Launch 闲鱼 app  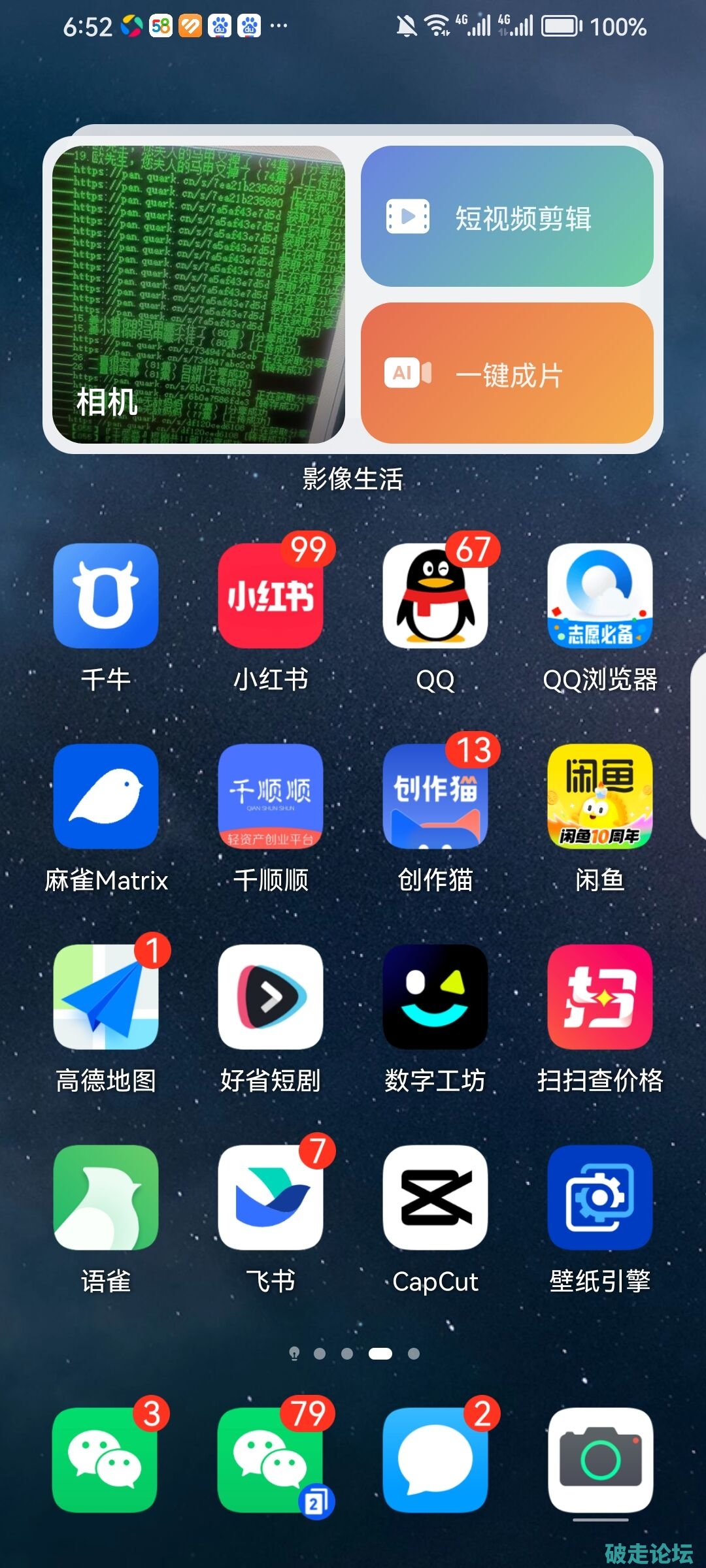point(600,796)
